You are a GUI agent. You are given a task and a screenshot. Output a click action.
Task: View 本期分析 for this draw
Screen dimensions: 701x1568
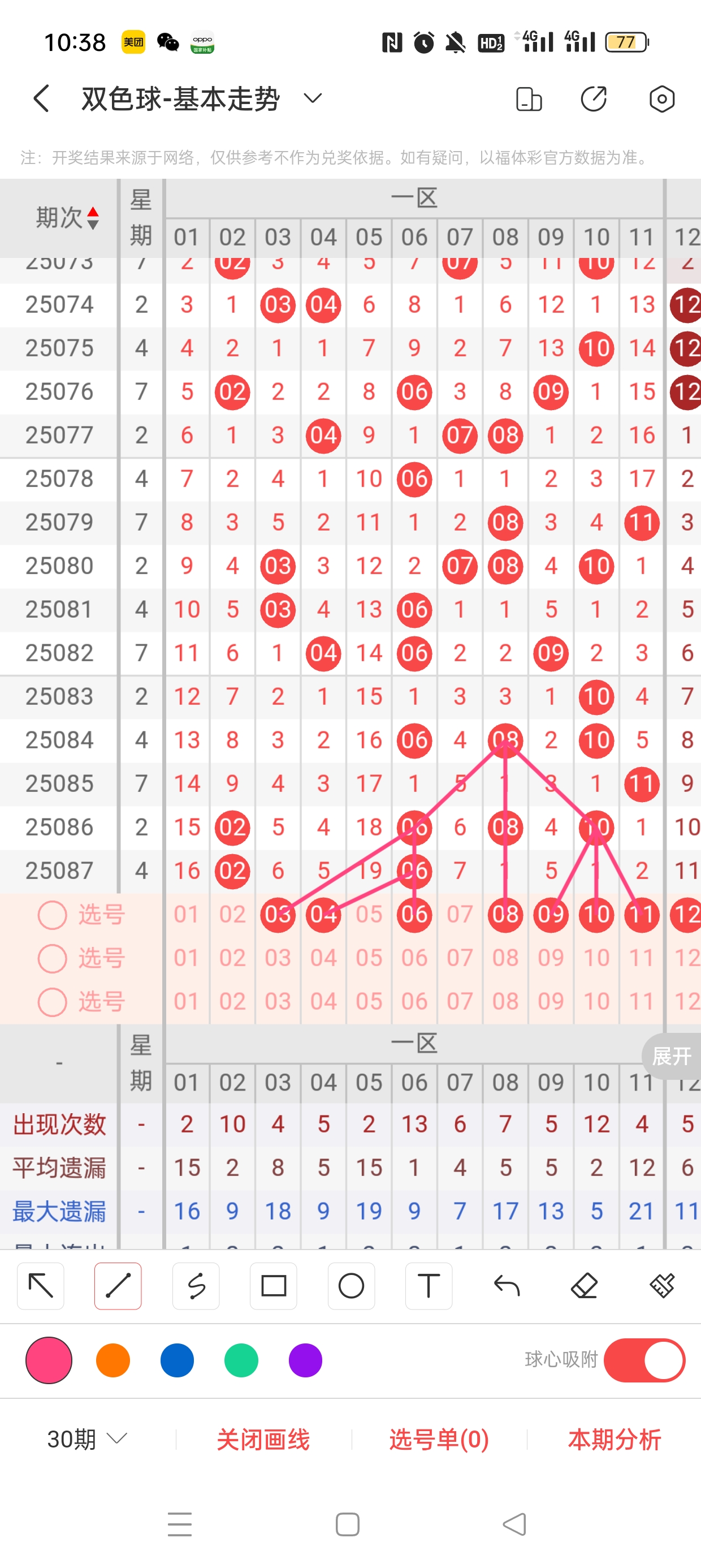[x=615, y=1439]
